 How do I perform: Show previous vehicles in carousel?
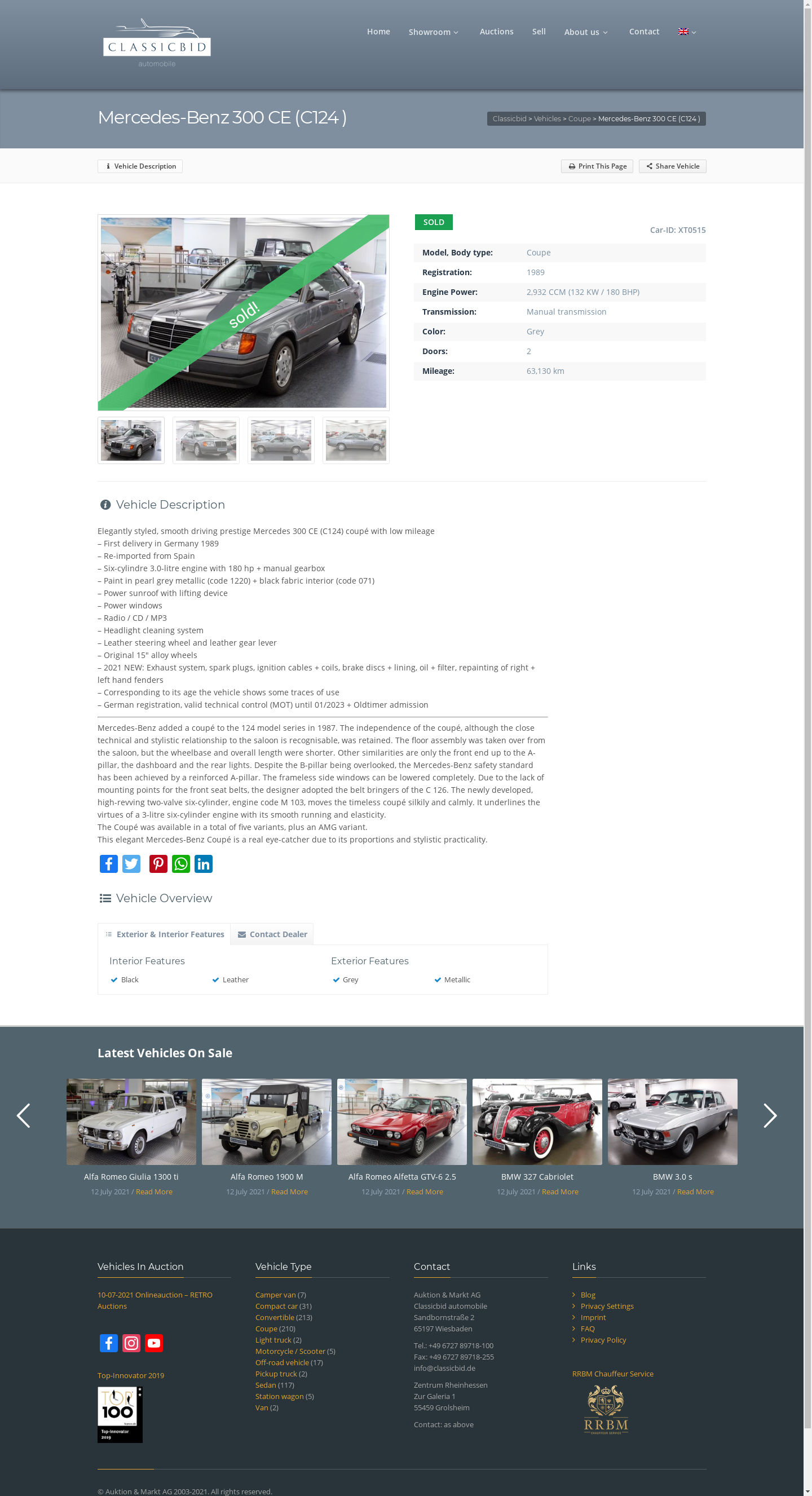coord(23,1115)
